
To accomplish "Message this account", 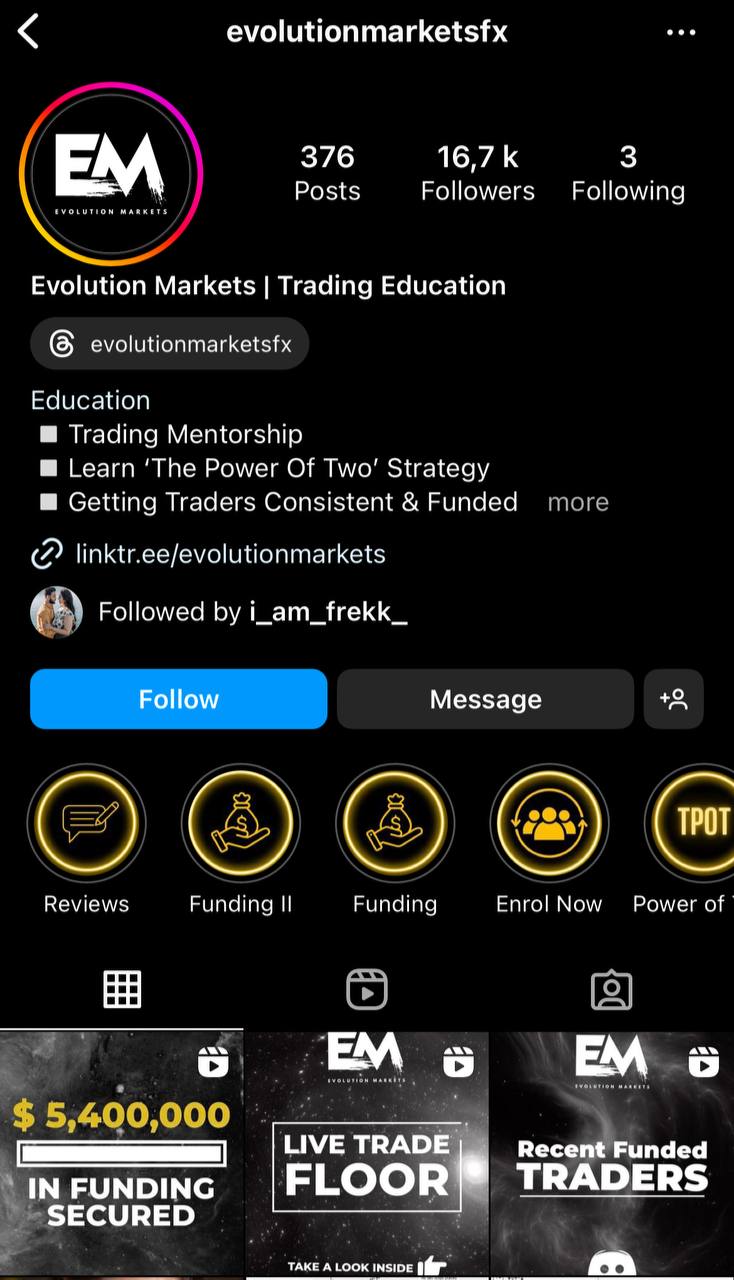I will pos(485,699).
